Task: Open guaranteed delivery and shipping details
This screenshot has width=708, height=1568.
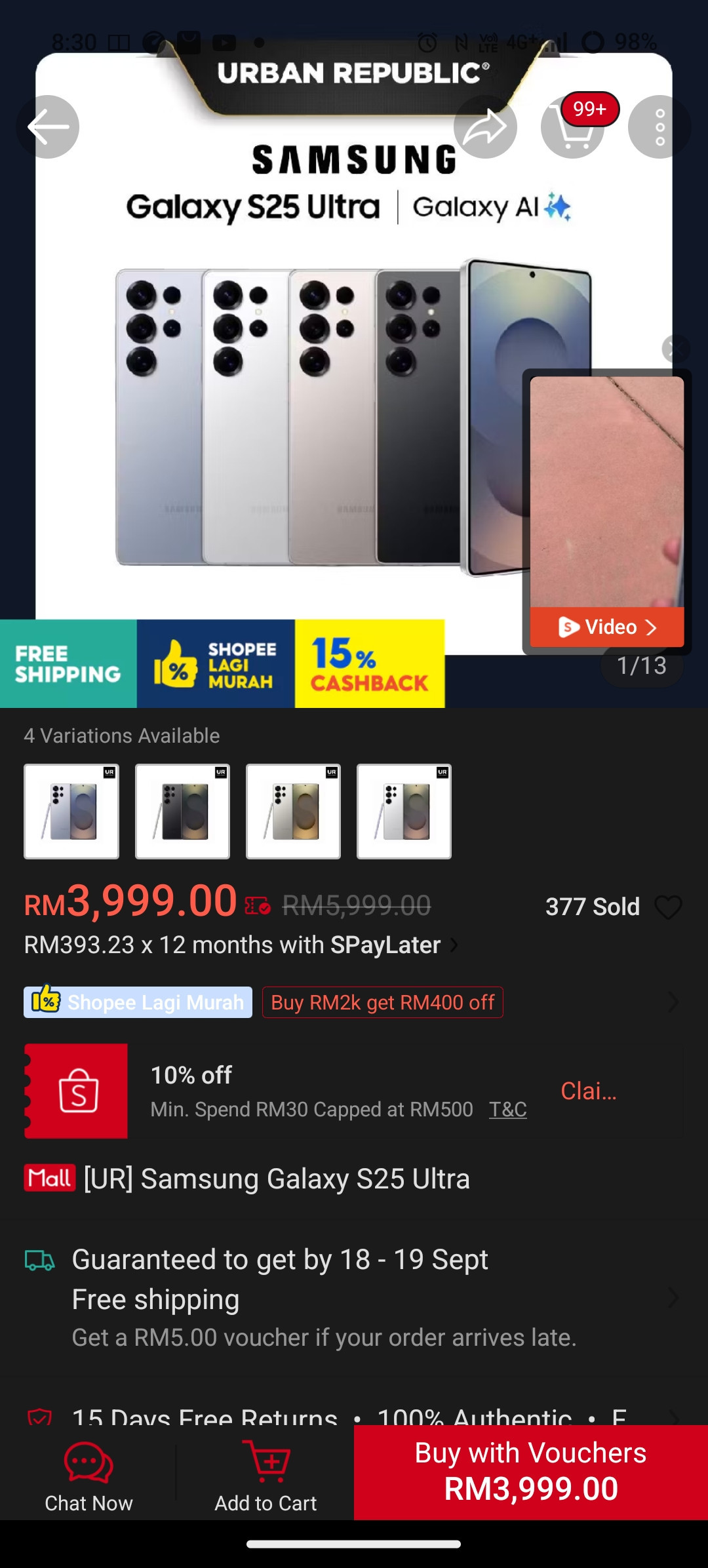Action: 354,1297
